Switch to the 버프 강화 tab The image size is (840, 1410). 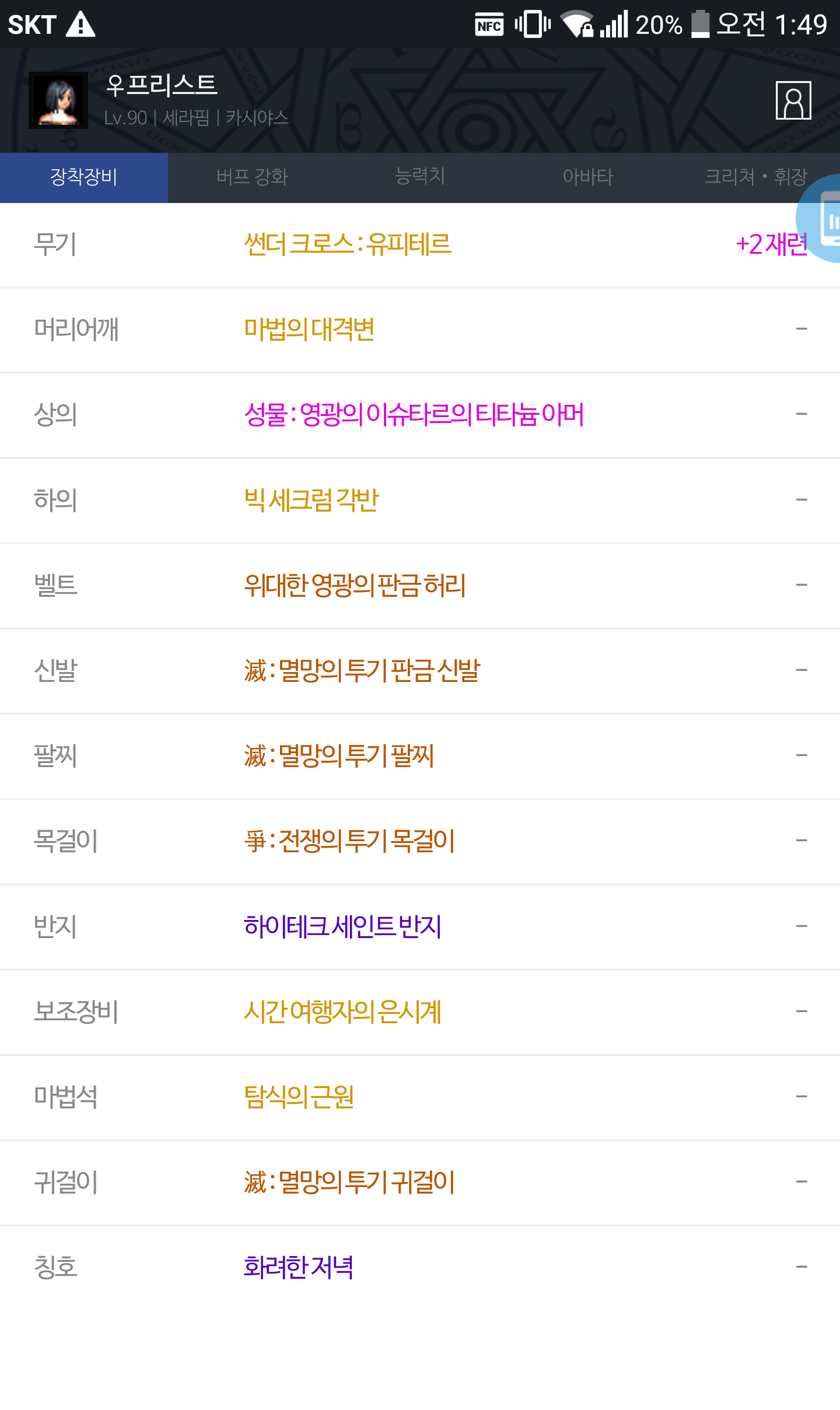tap(252, 177)
